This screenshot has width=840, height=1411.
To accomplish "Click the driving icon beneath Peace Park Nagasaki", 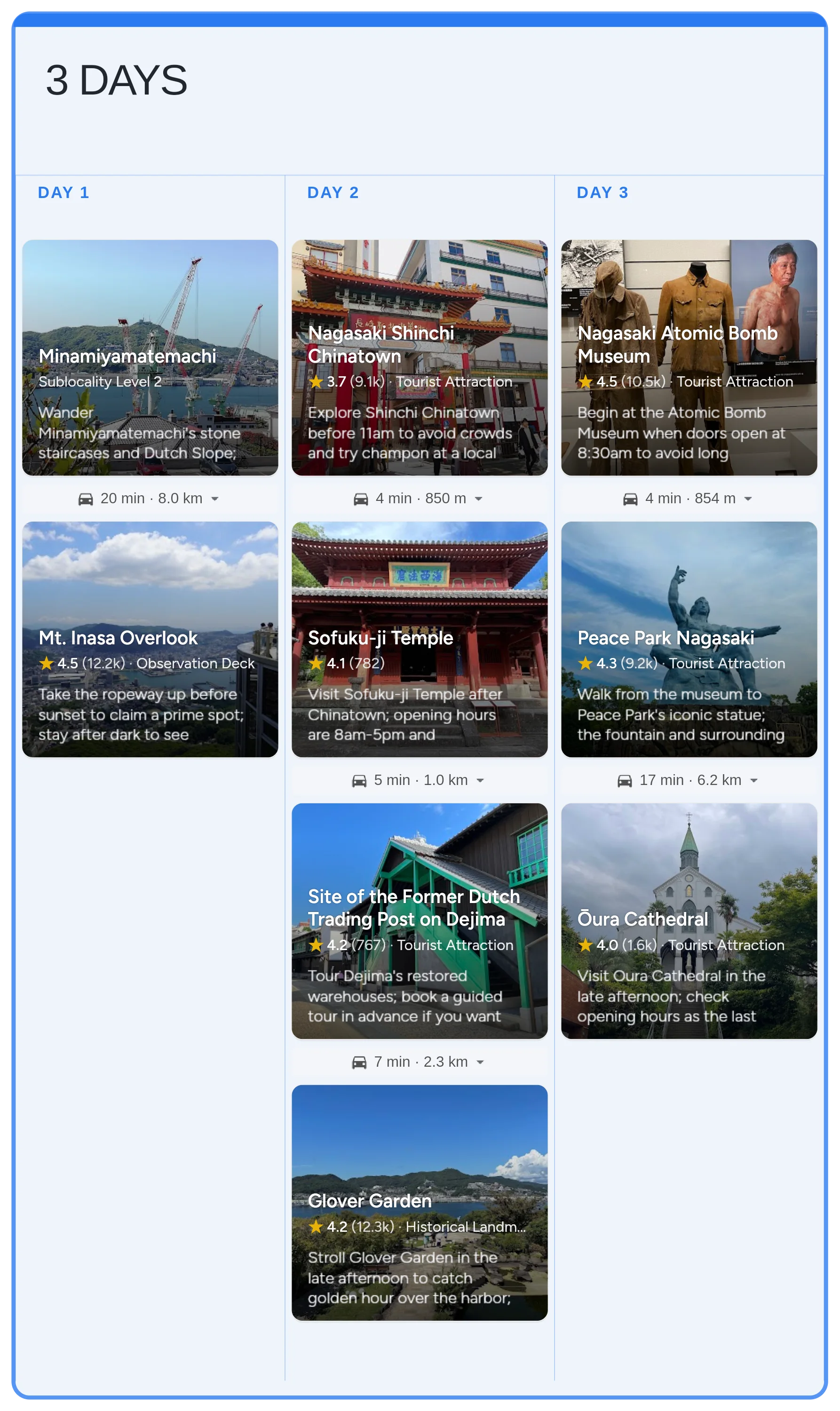I will 624,780.
